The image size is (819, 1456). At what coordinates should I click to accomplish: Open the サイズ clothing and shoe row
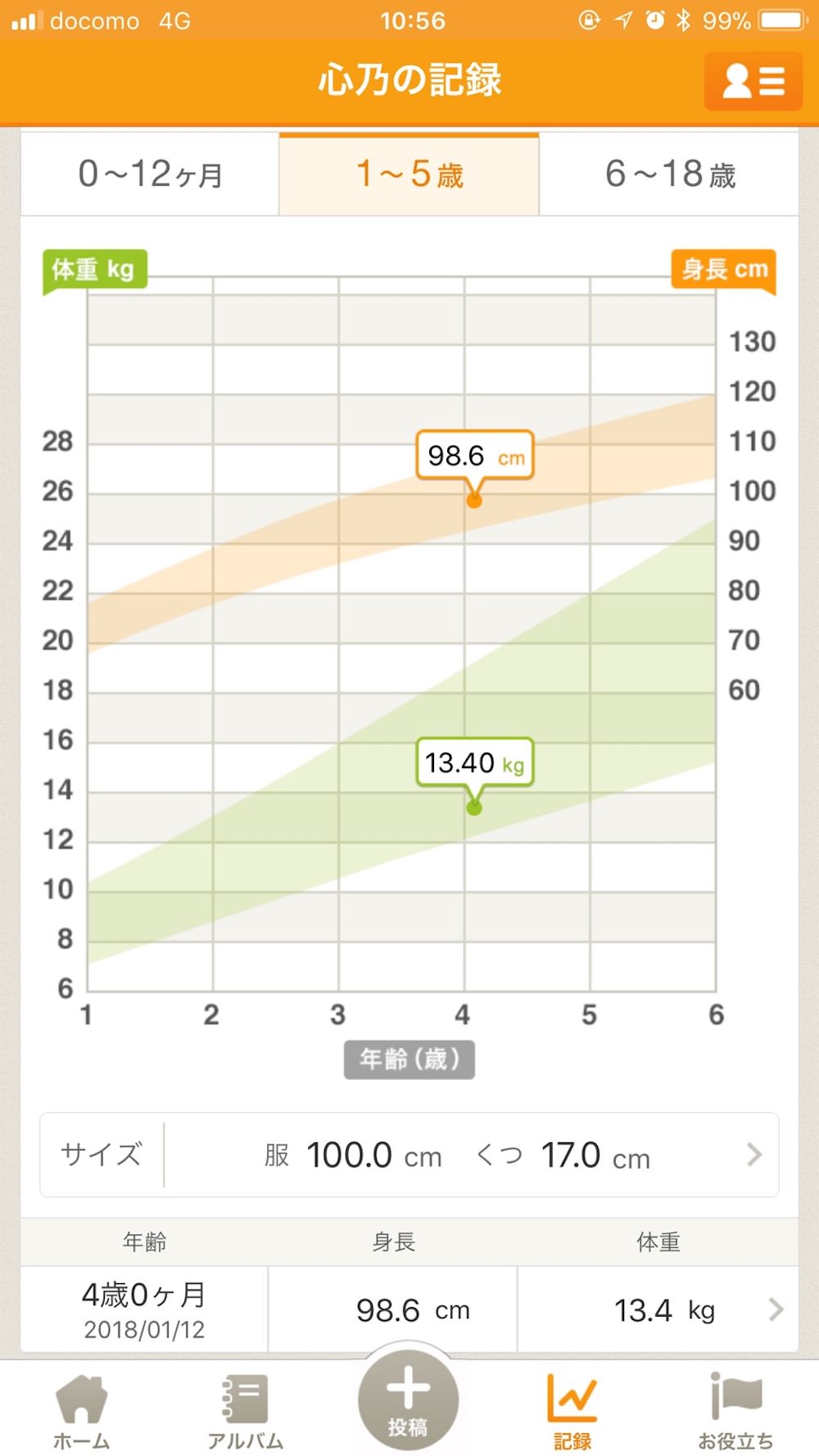[409, 1155]
